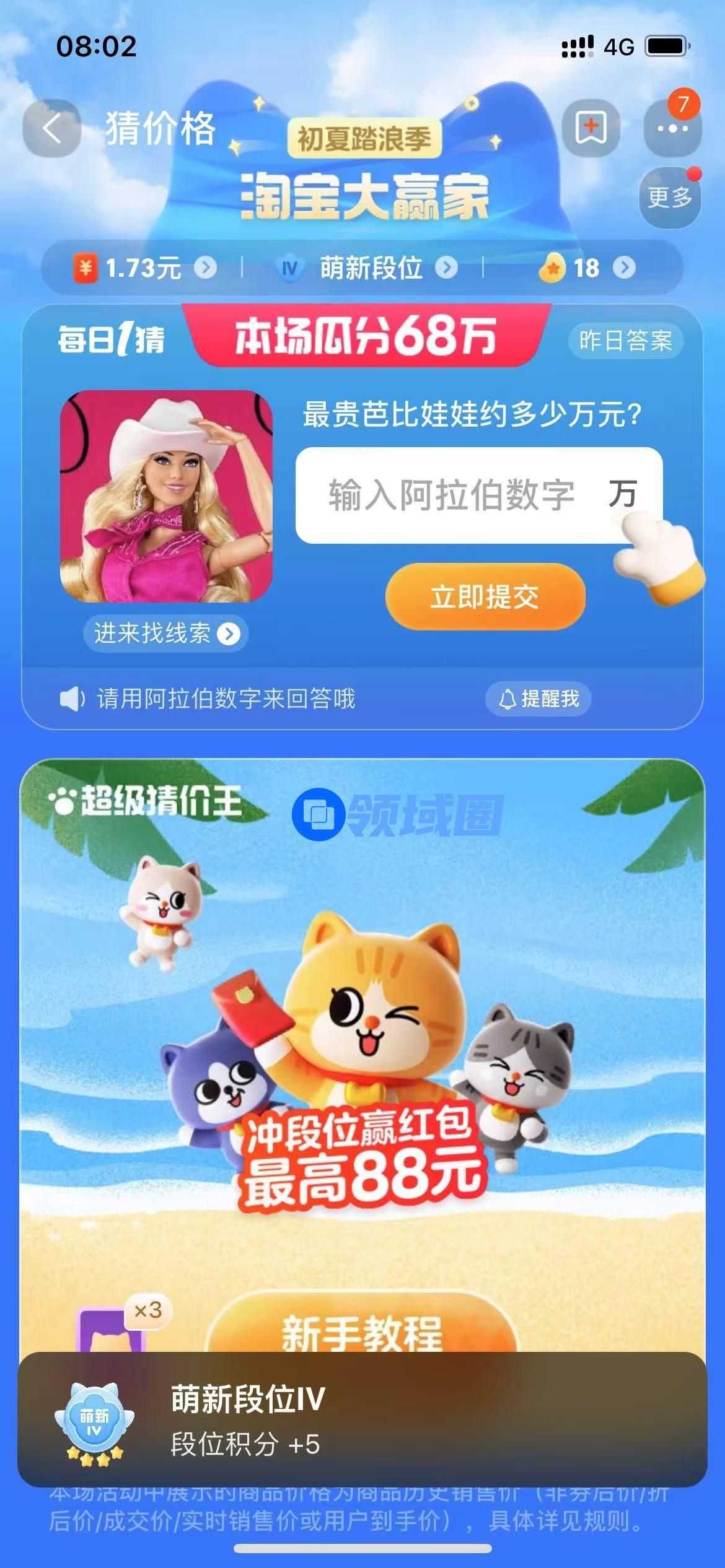Open 进来找线索 clue link
Viewport: 725px width, 1568px height.
coord(166,633)
